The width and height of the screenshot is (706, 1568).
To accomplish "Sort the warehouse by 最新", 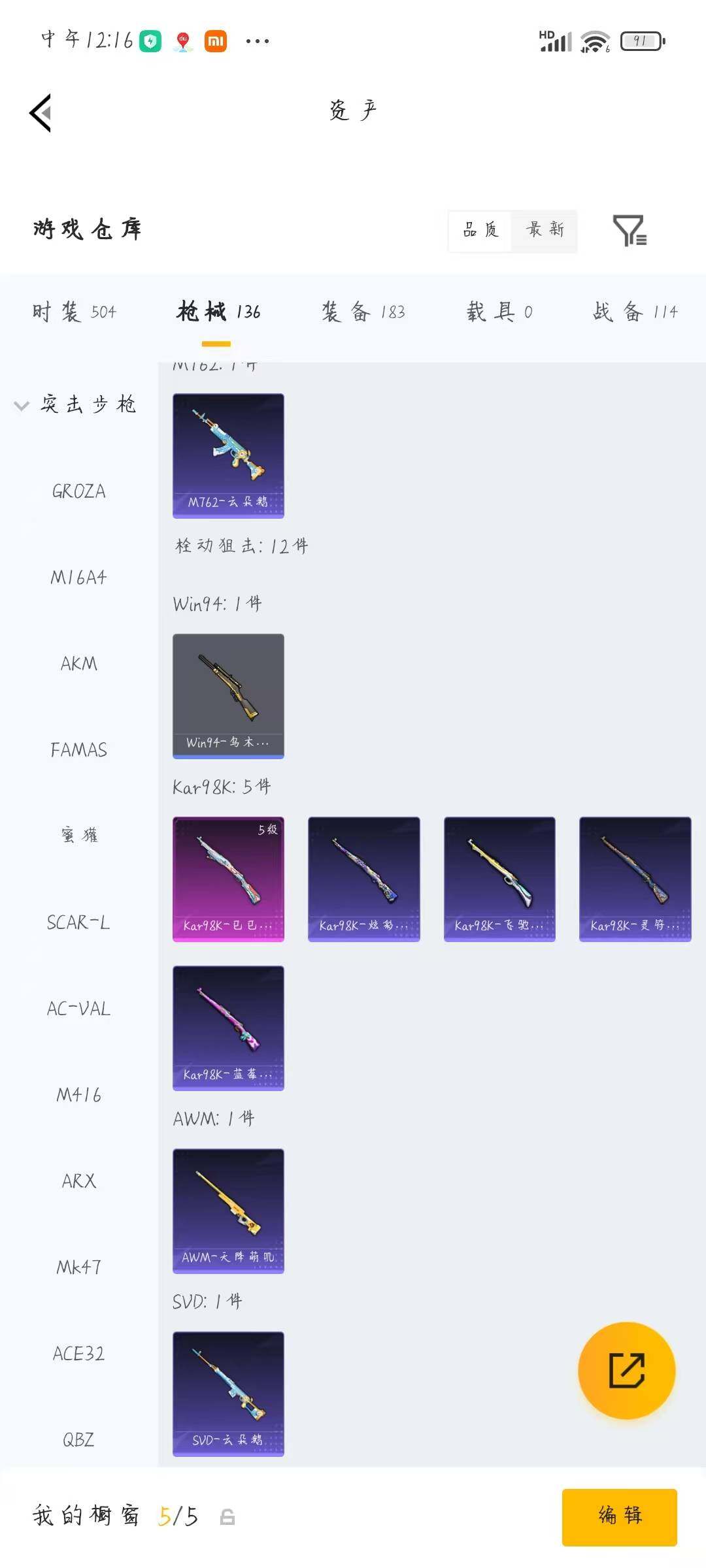I will [x=545, y=230].
